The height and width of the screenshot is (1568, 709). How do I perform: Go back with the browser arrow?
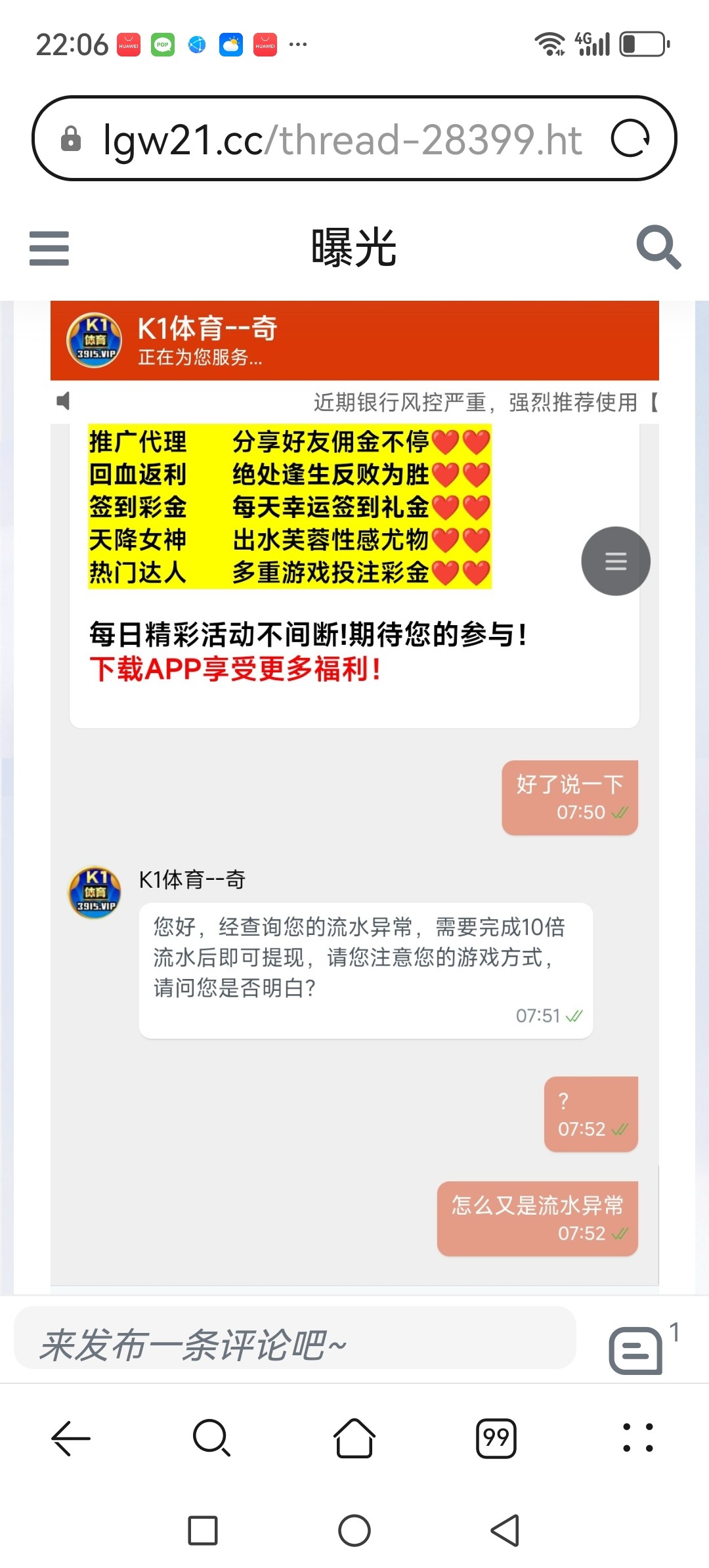(70, 1439)
